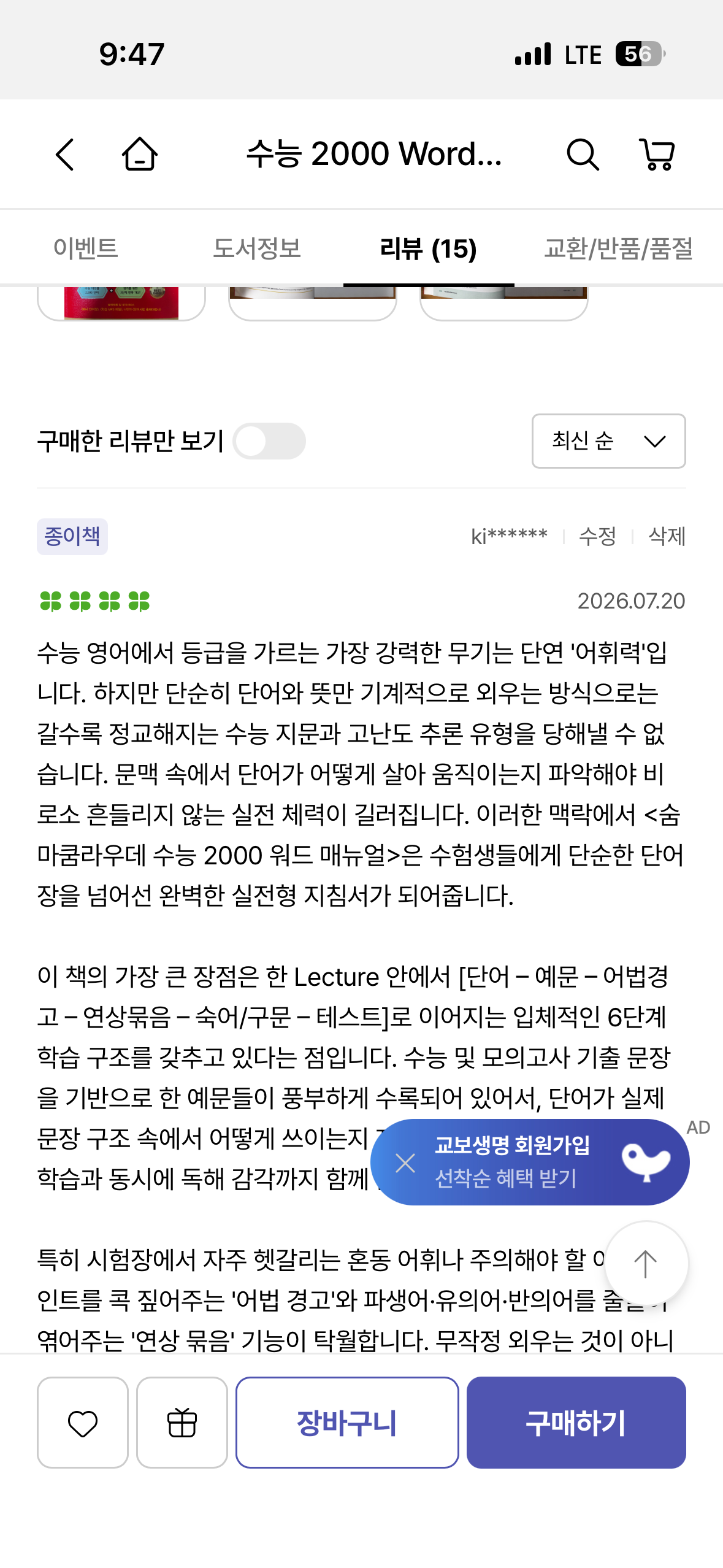Image resolution: width=723 pixels, height=1568 pixels.
Task: Tap 수정 to edit the review
Action: pos(597,537)
